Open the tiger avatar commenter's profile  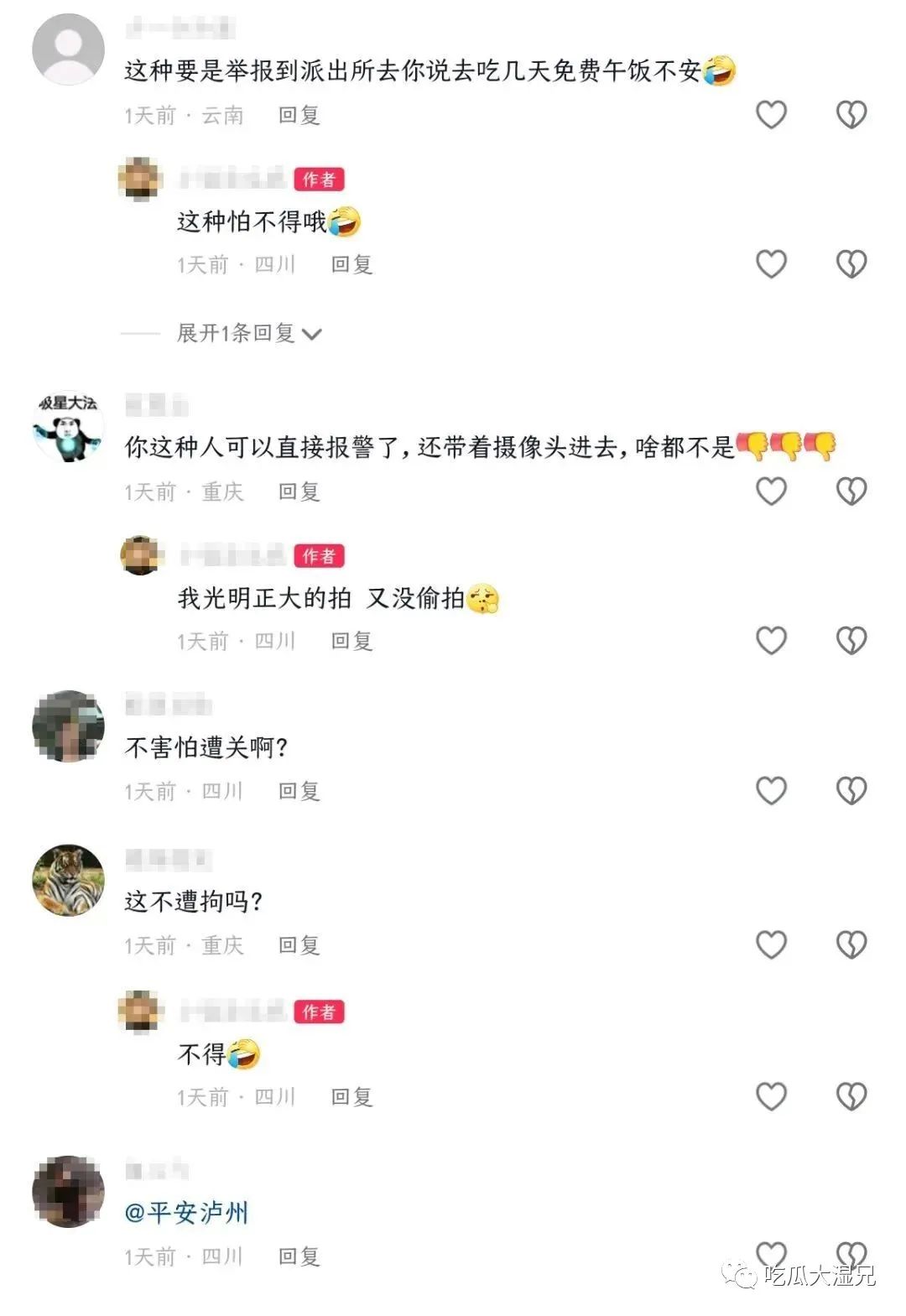tap(68, 880)
